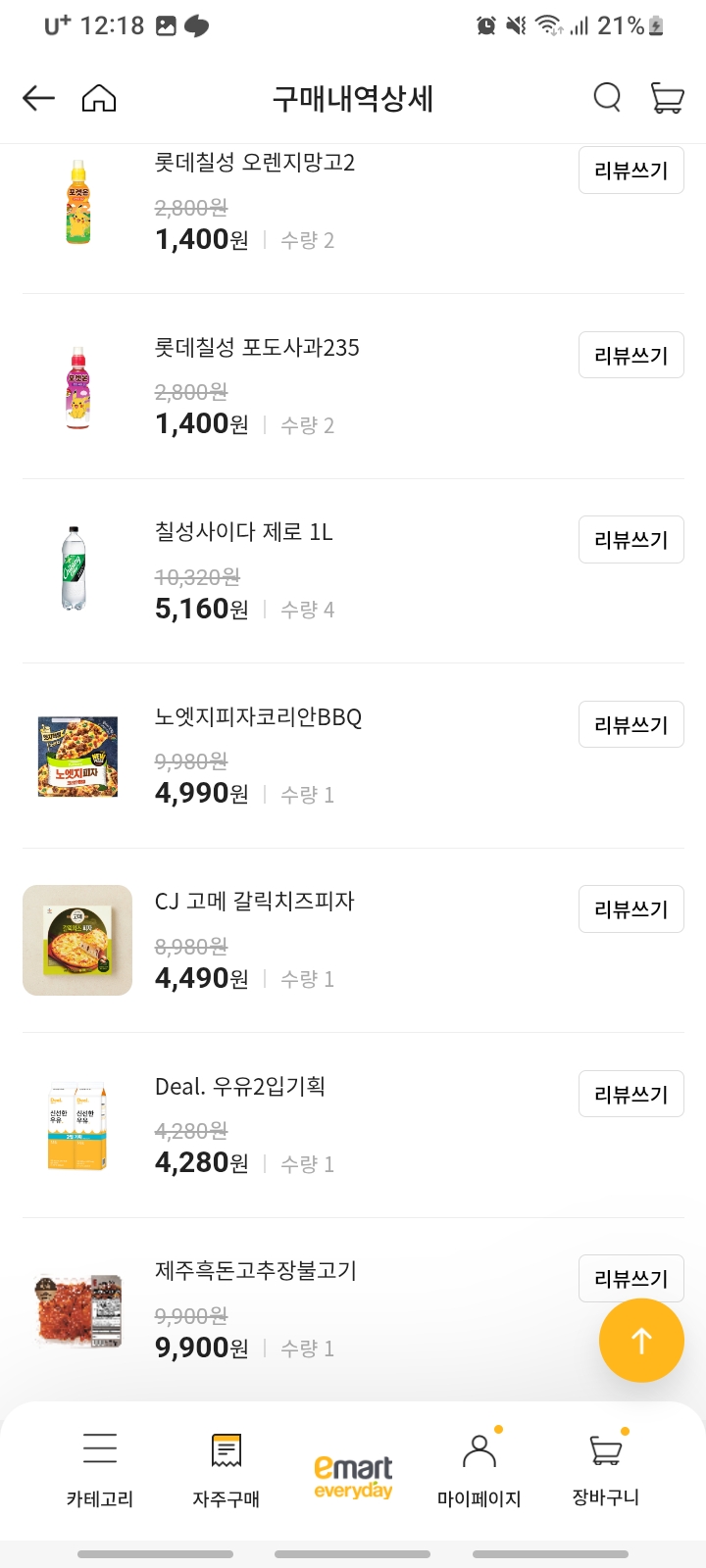This screenshot has width=706, height=1568.
Task: Write a review for 롯데칠성 오렌지망고2
Action: 630,170
